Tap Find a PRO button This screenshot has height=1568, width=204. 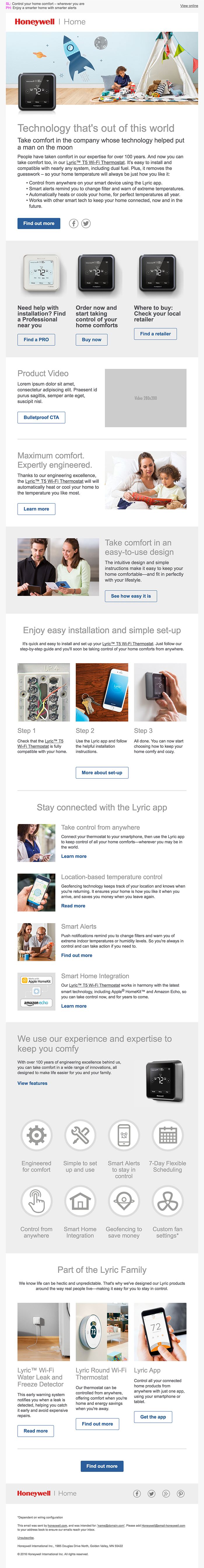coord(36,340)
